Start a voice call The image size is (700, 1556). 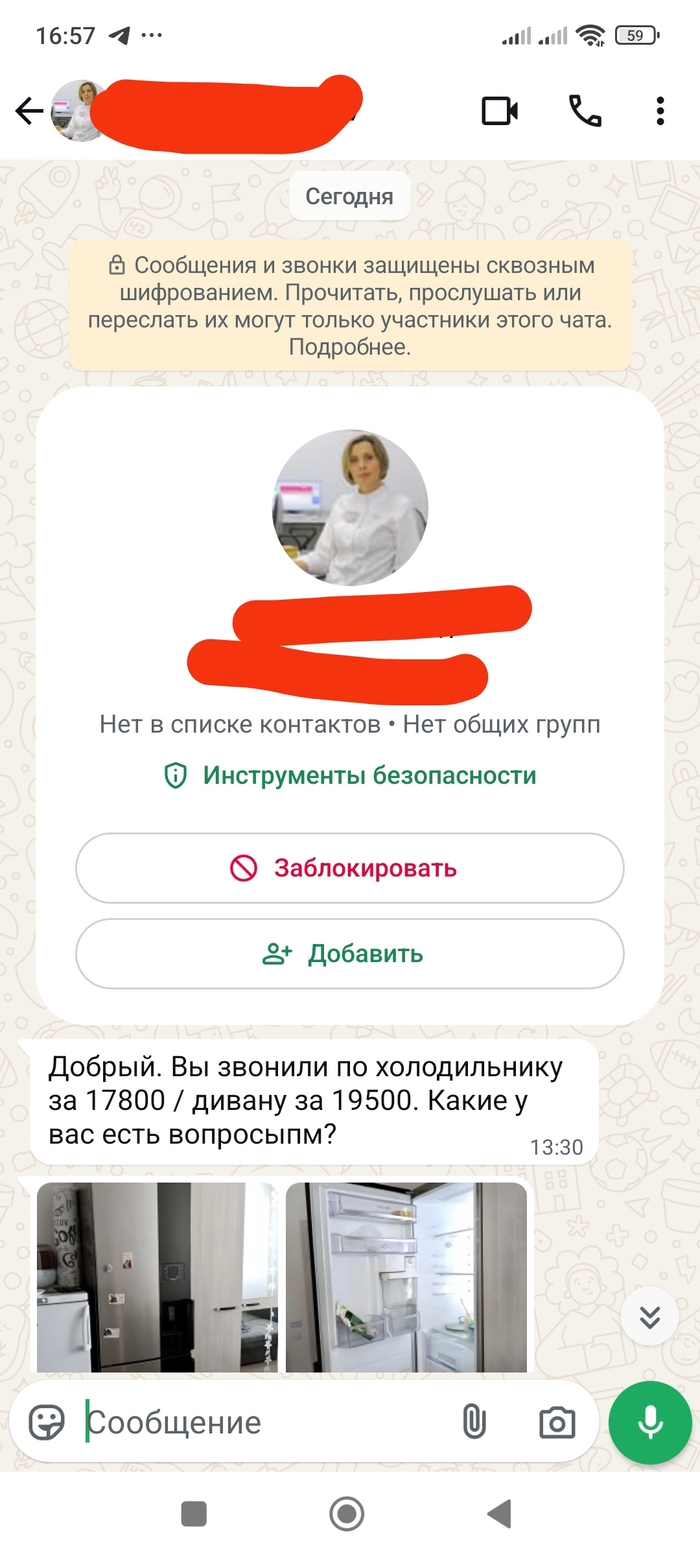[x=585, y=111]
